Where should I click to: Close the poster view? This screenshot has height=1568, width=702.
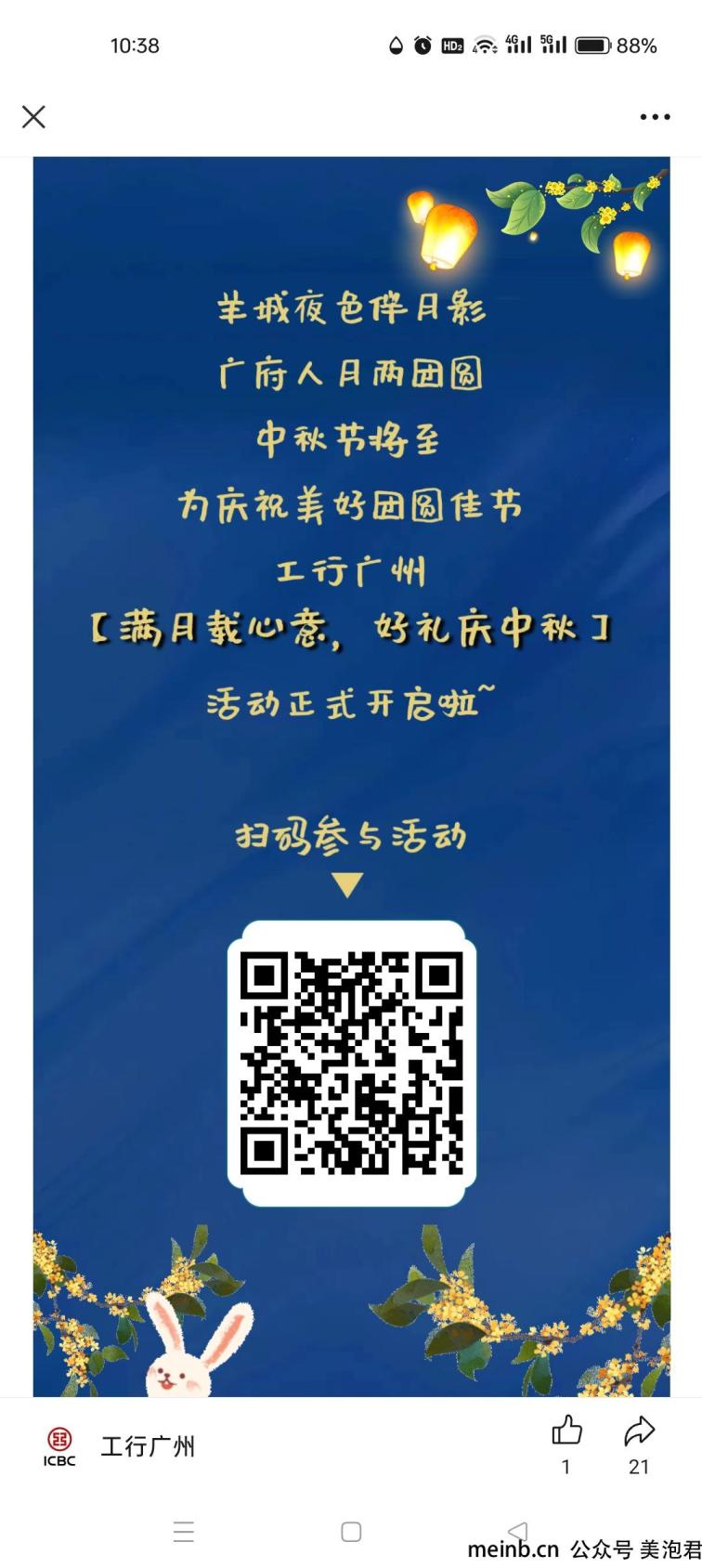point(34,117)
